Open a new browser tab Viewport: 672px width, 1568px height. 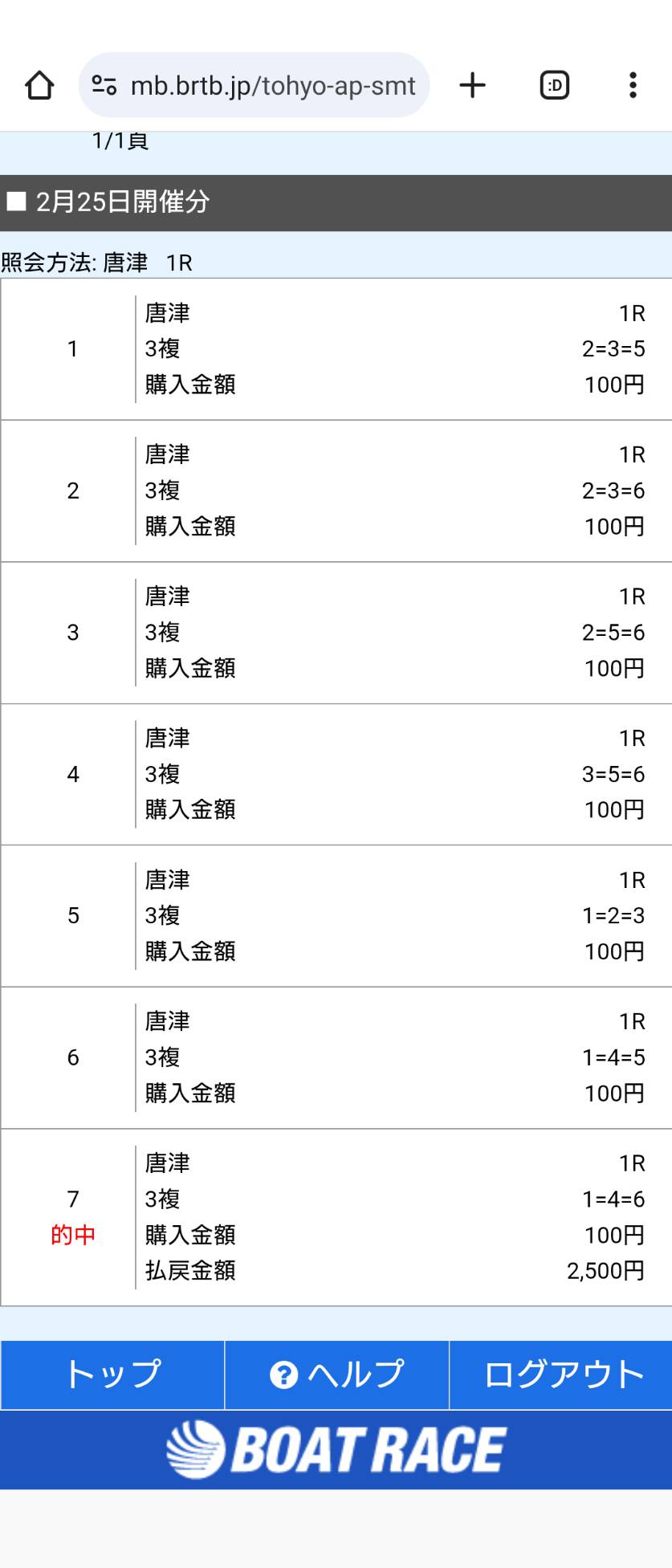[x=473, y=85]
